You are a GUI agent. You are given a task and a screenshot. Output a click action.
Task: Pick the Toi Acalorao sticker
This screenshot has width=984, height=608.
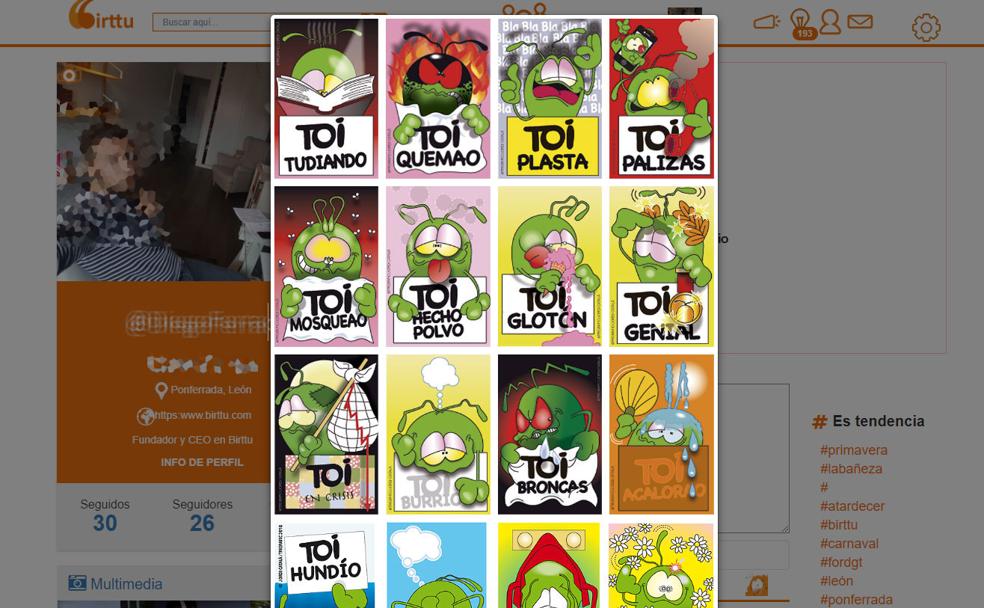(661, 434)
